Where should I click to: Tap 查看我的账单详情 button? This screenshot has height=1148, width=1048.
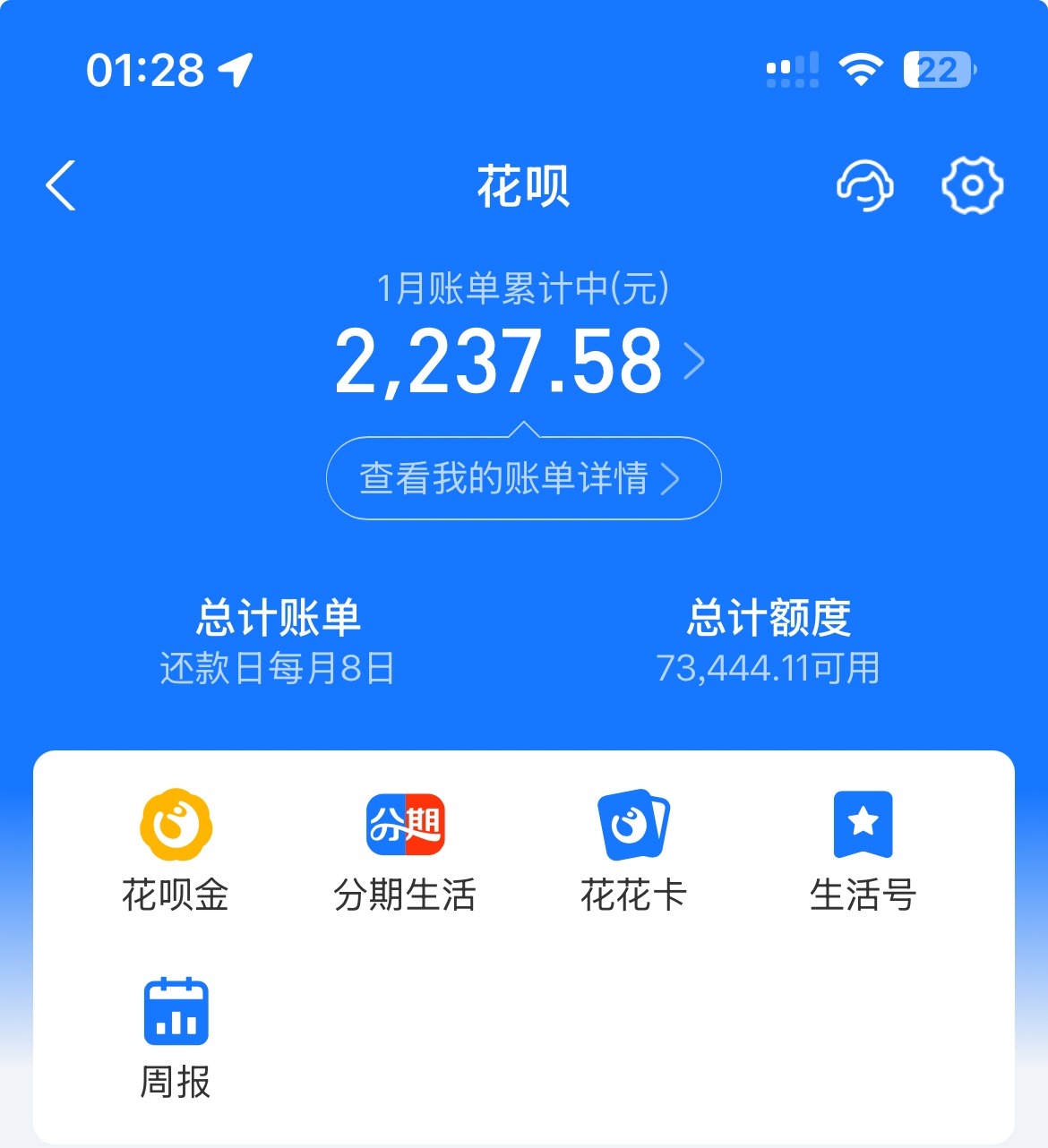pos(523,478)
